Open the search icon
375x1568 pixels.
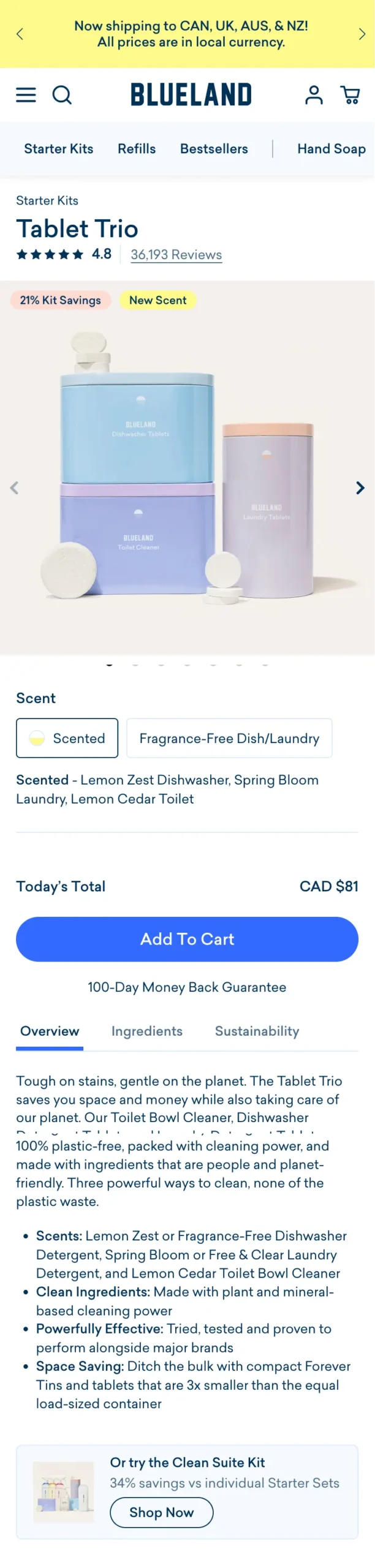click(x=62, y=95)
